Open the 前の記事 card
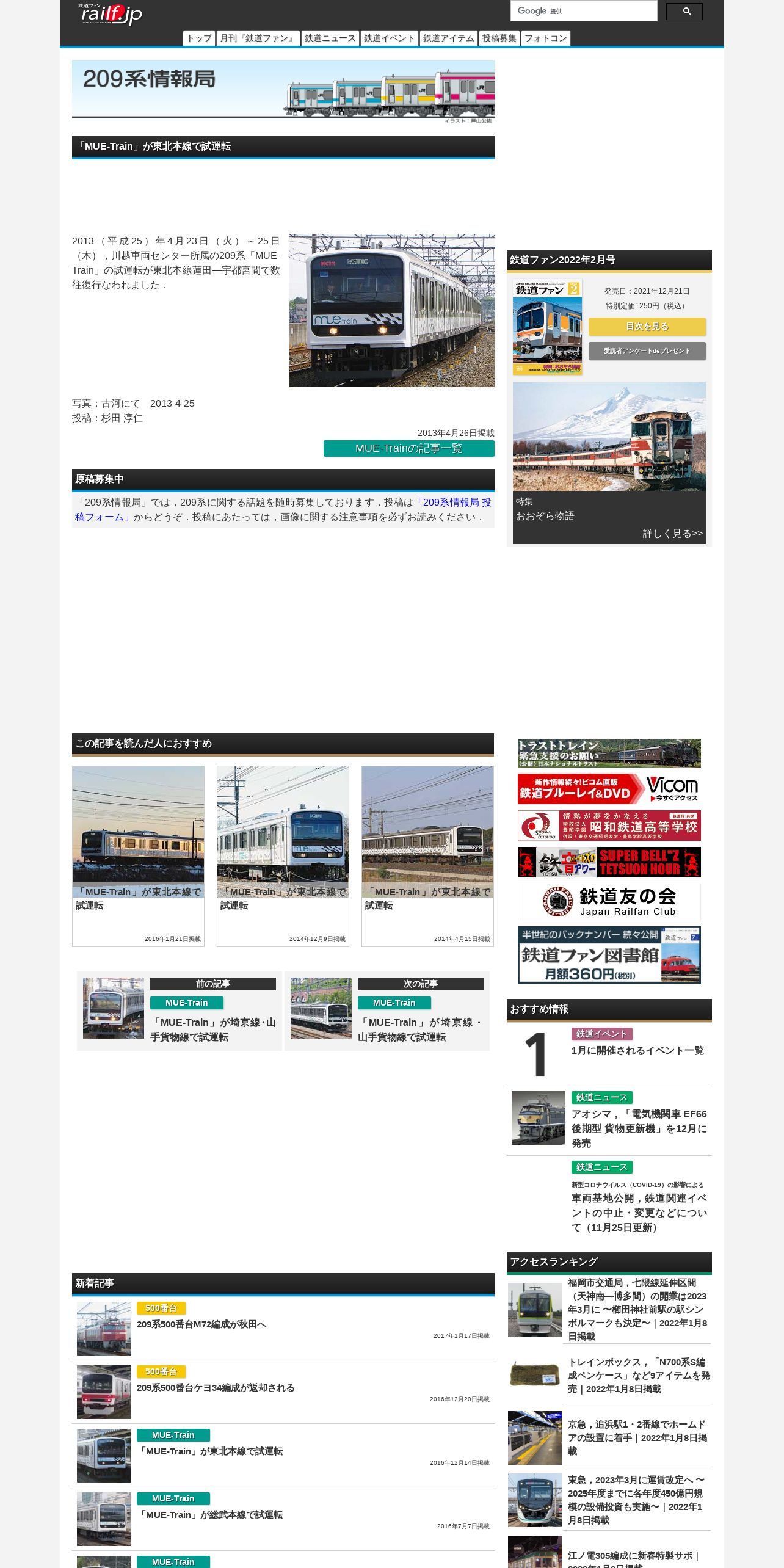Screen dimensions: 784x1568 point(180,1011)
